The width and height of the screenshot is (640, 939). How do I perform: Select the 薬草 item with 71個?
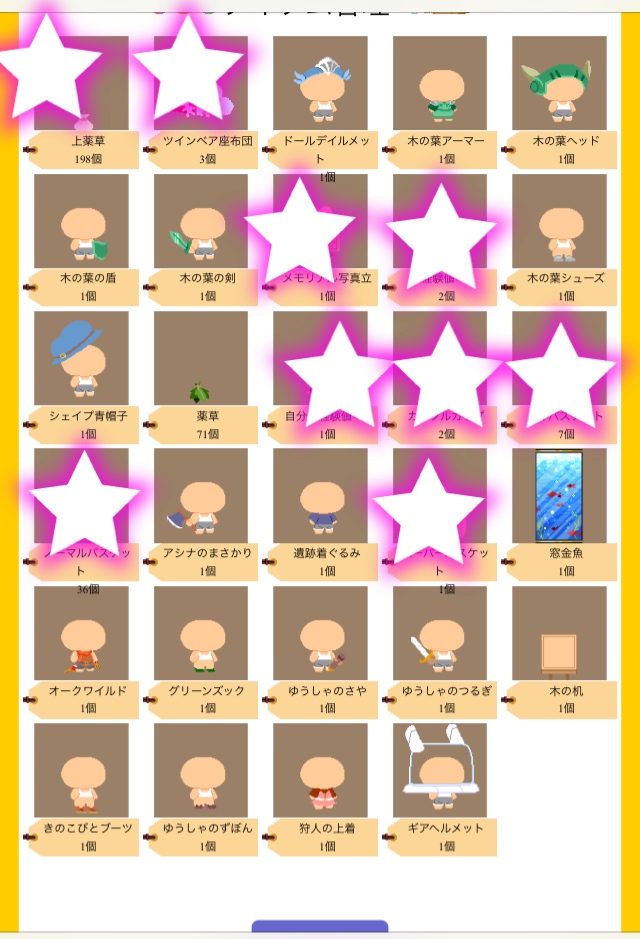[201, 358]
